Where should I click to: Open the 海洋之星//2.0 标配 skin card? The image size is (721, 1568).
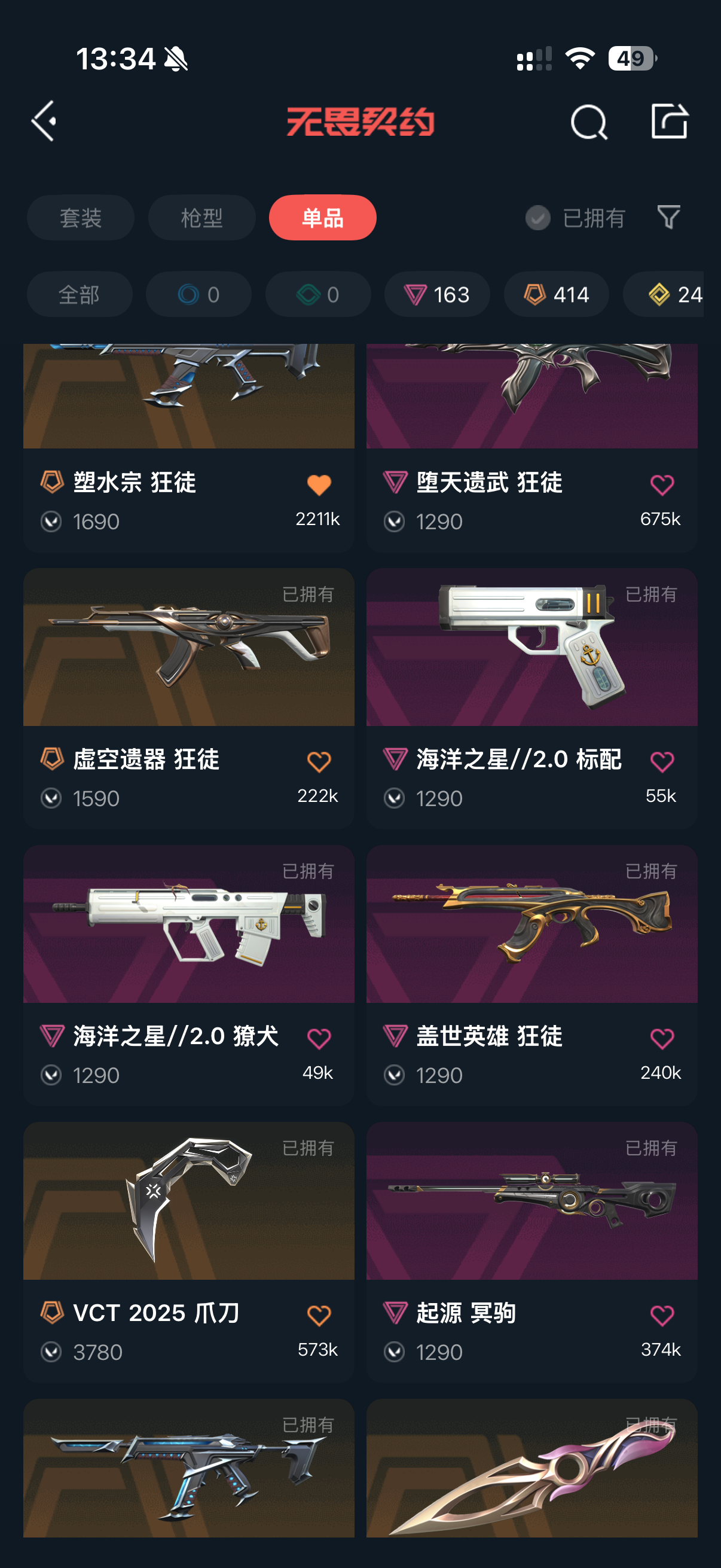(x=531, y=670)
